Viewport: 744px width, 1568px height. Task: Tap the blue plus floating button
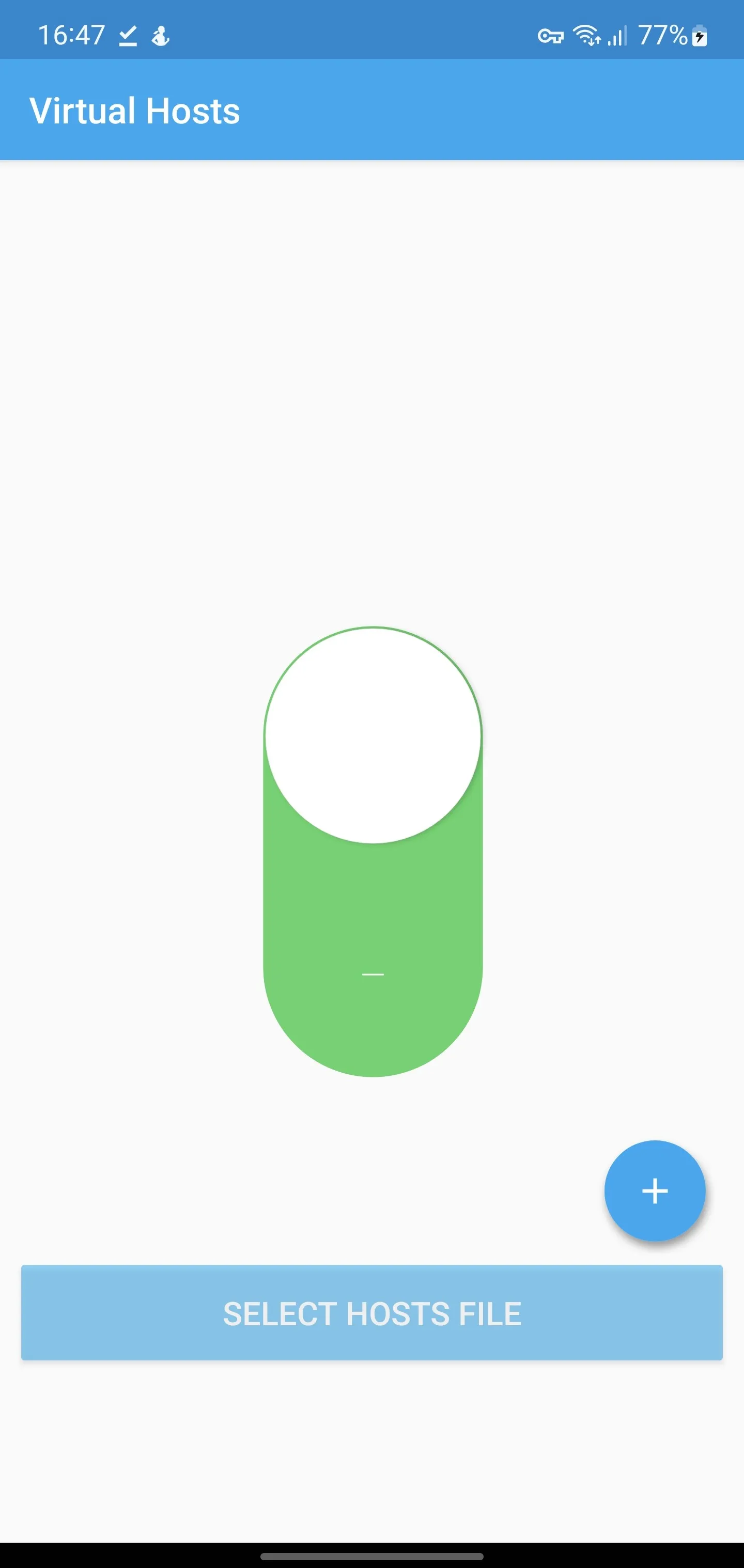click(655, 1190)
